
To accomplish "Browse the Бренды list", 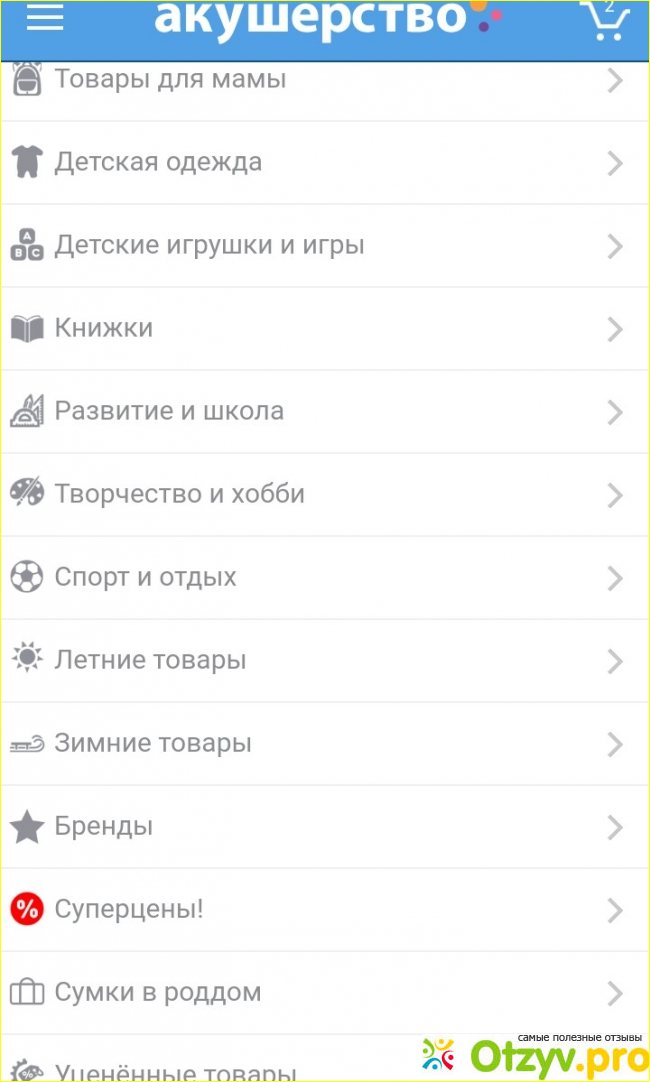I will 104,826.
